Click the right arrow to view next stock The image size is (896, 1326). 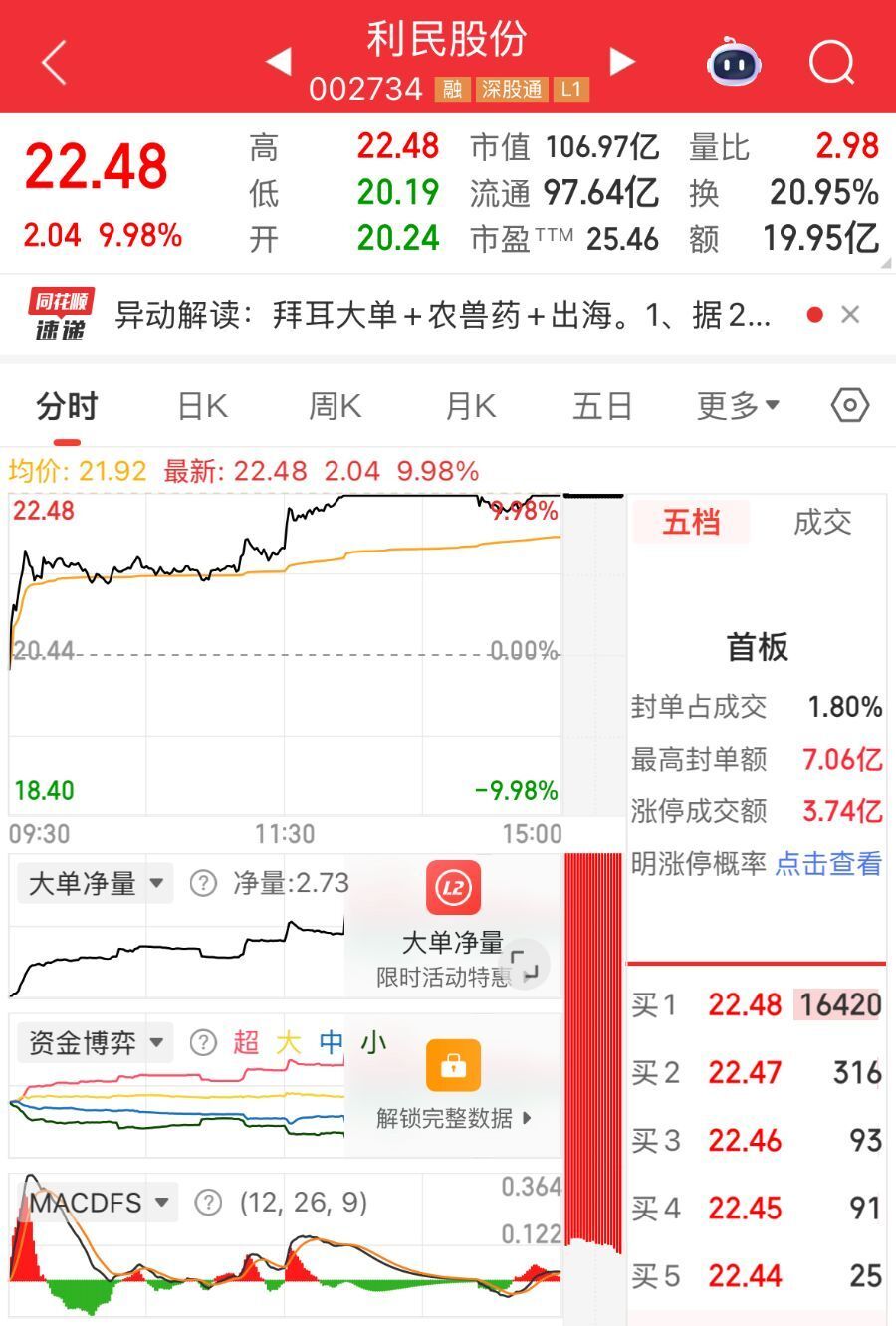(x=622, y=61)
